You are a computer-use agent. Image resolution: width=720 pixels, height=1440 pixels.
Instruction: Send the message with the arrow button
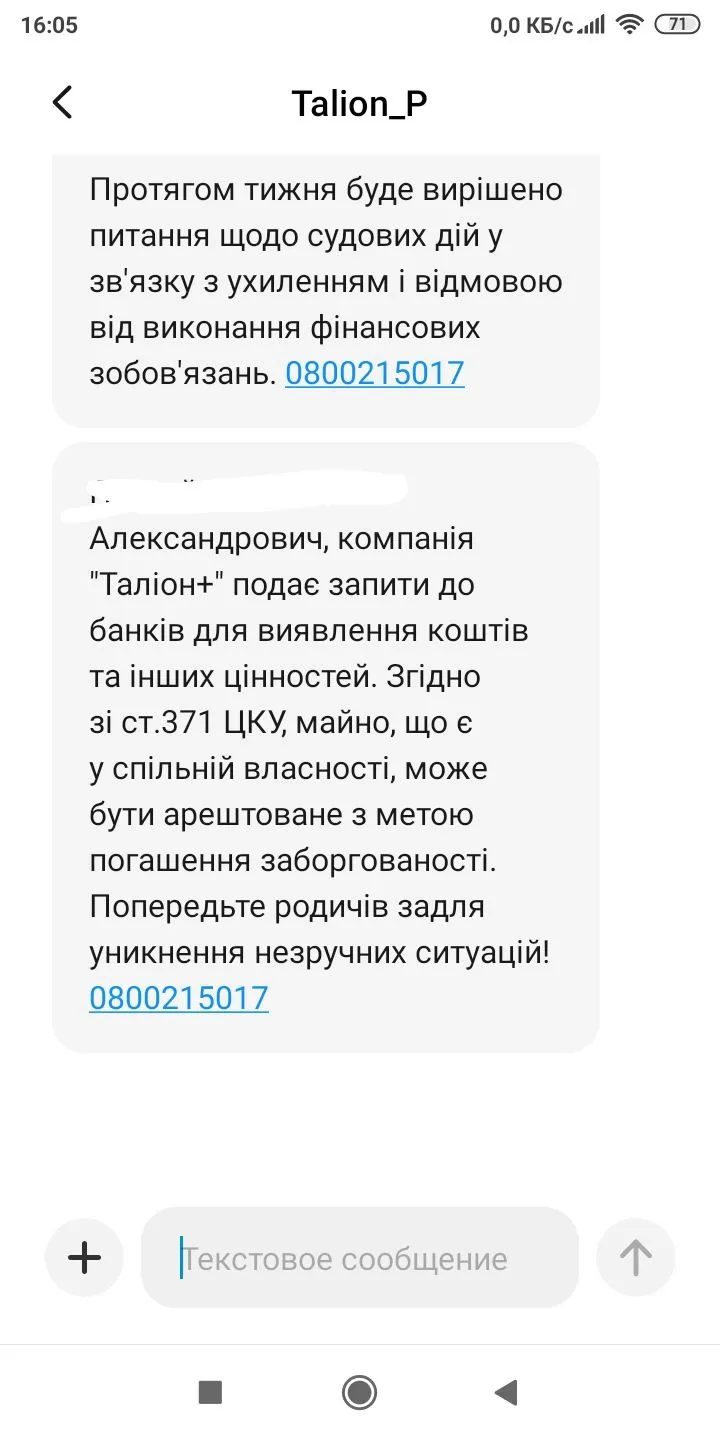(x=636, y=1257)
